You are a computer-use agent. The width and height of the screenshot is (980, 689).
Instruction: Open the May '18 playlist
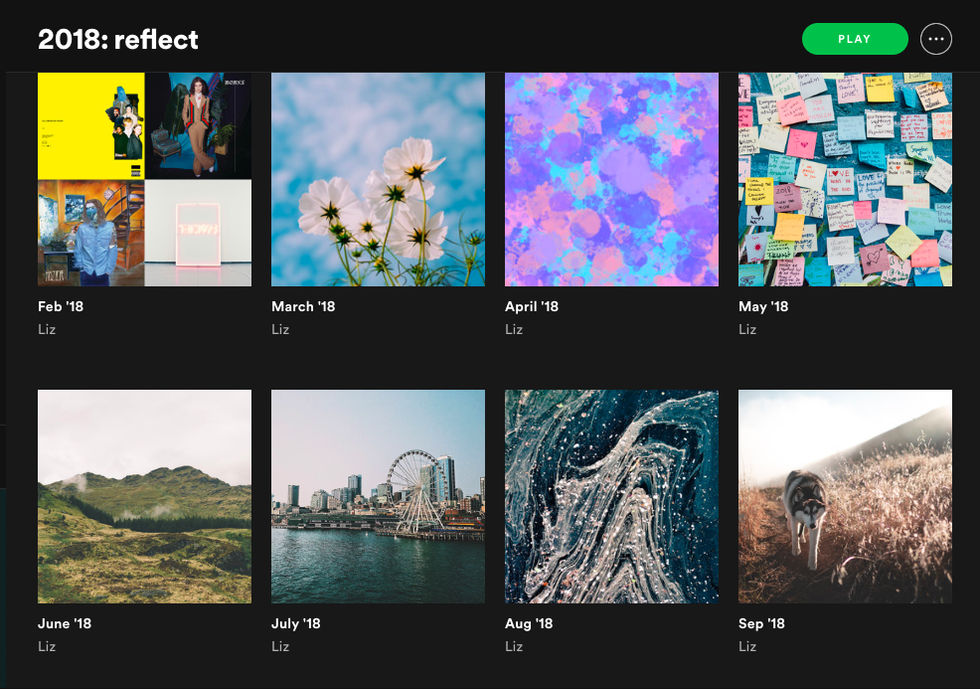[845, 180]
